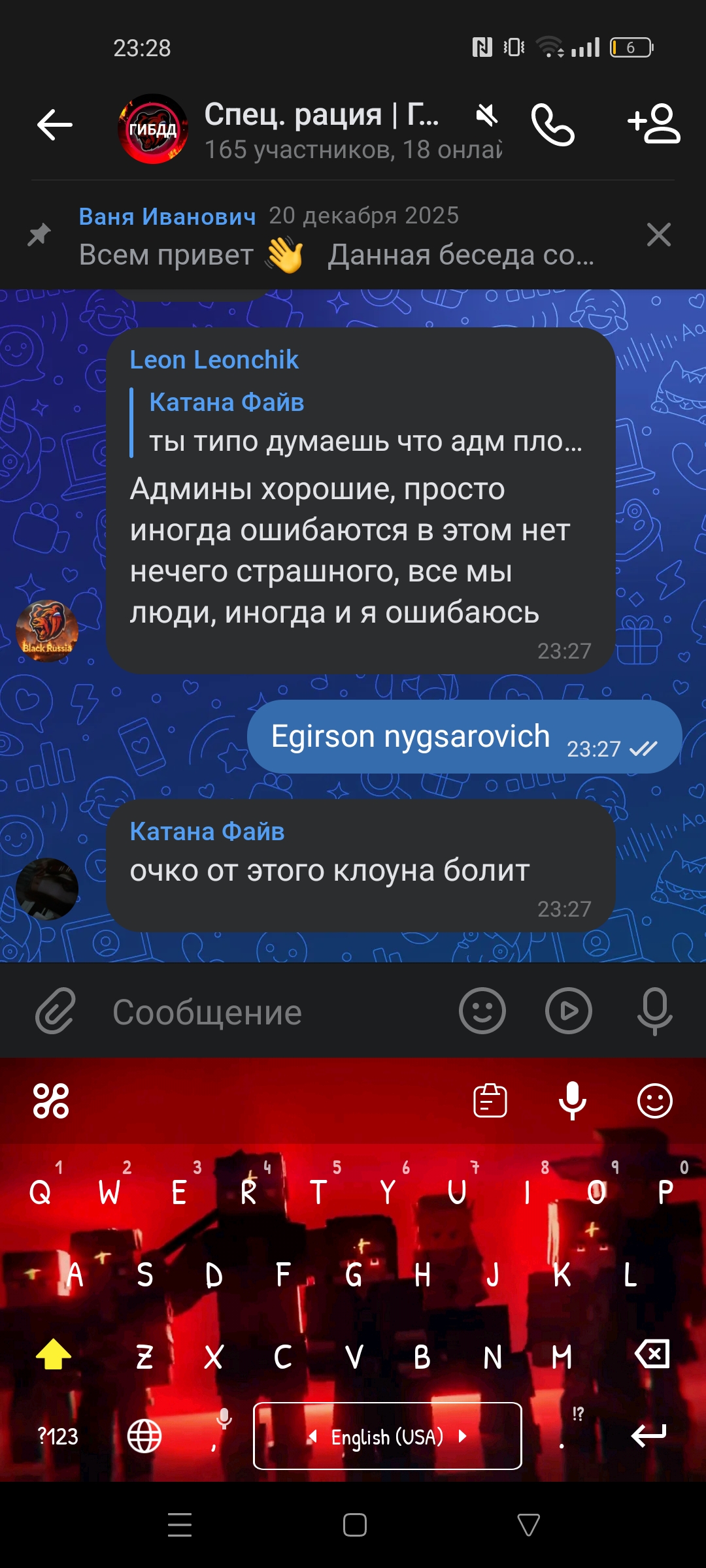This screenshot has height=1568, width=706.
Task: Open the circled play button in the message bar
Action: click(569, 1011)
